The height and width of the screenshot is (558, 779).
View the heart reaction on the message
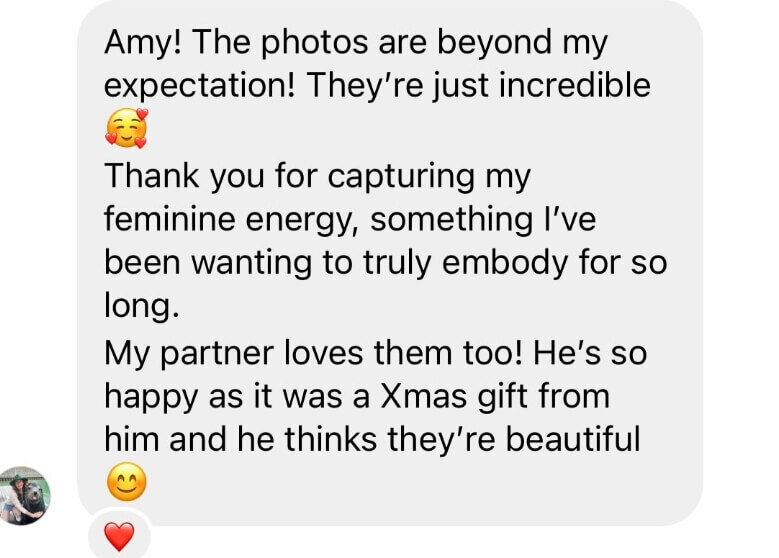pyautogui.click(x=119, y=537)
